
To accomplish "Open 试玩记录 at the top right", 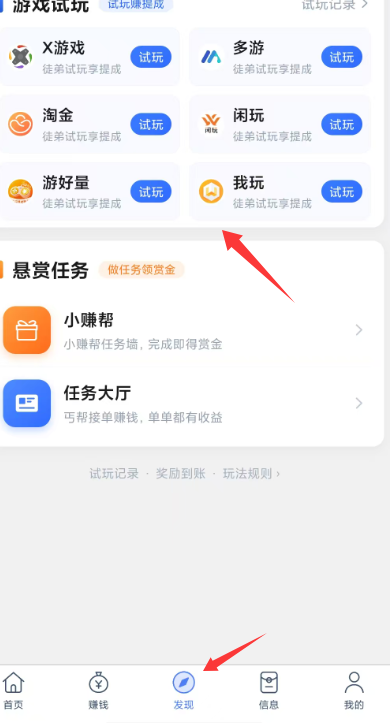I will coord(335,5).
